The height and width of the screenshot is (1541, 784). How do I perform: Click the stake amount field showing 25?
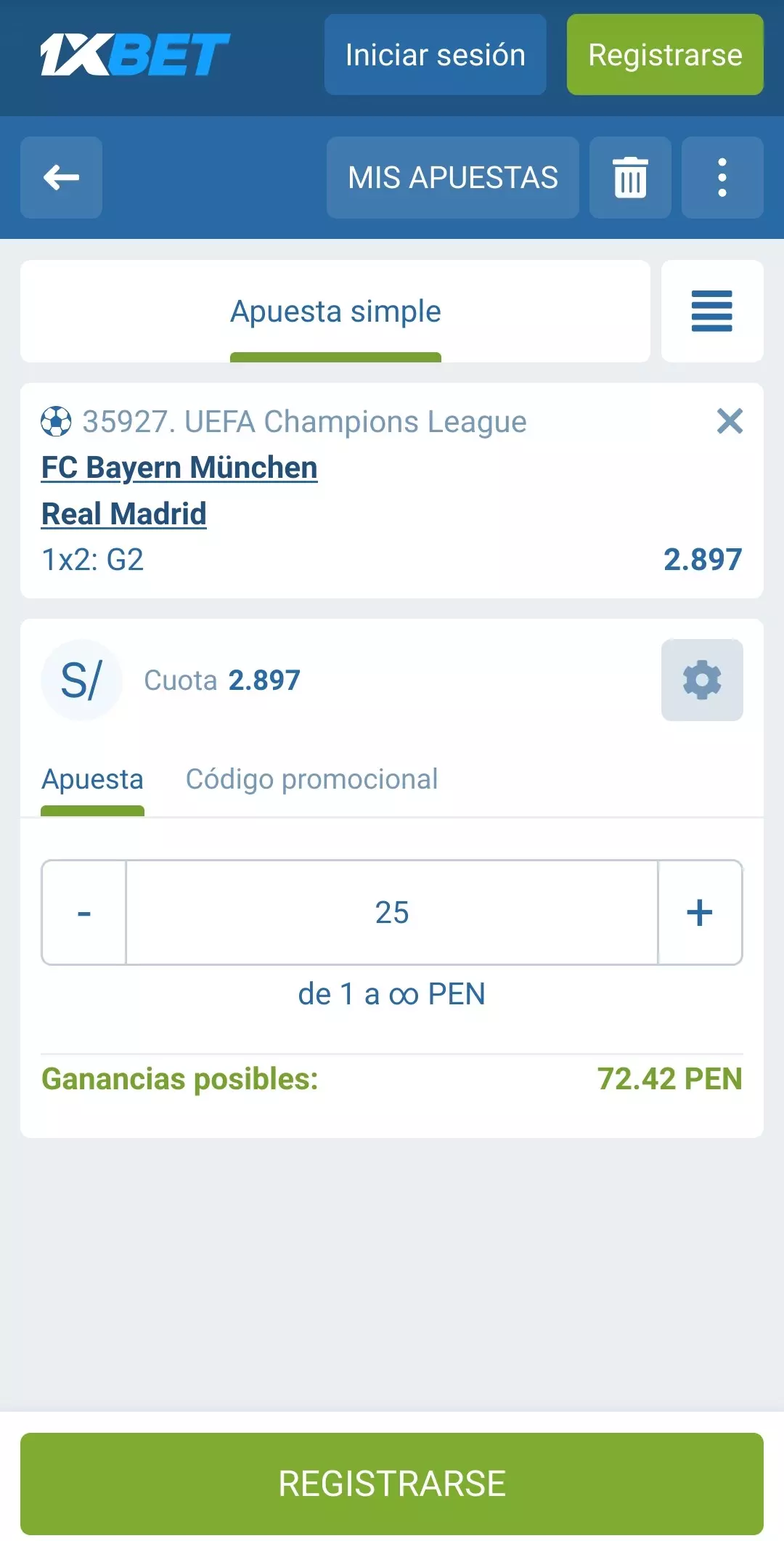[392, 913]
